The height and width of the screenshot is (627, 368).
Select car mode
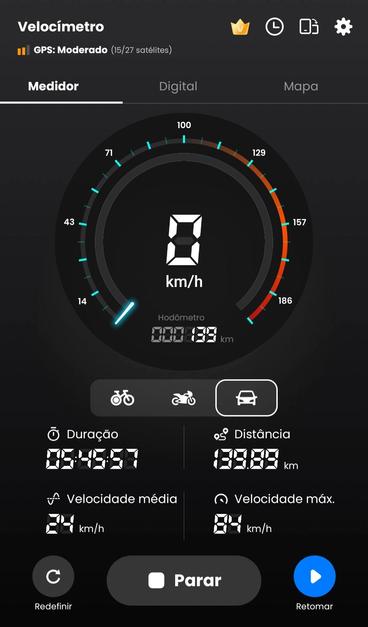[246, 398]
